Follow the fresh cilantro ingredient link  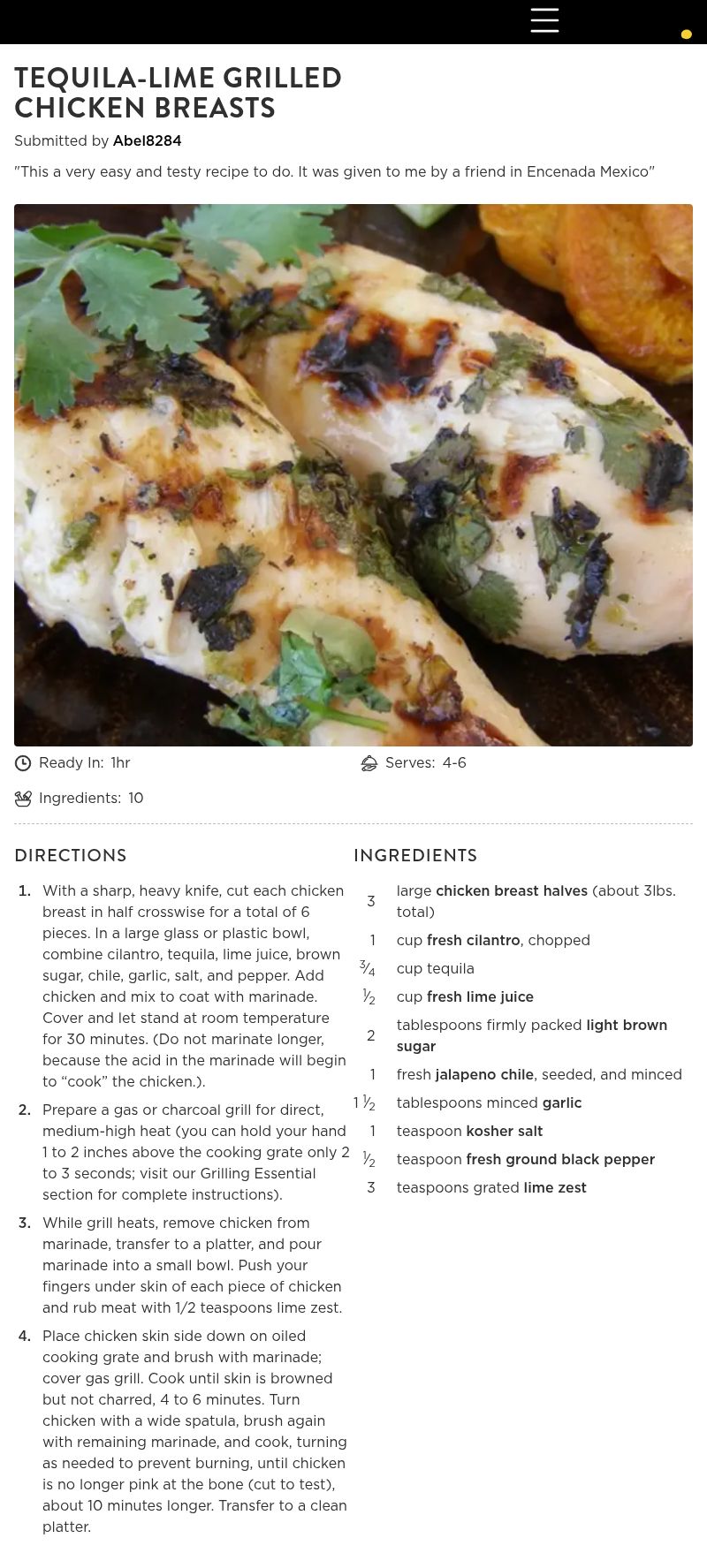point(473,940)
